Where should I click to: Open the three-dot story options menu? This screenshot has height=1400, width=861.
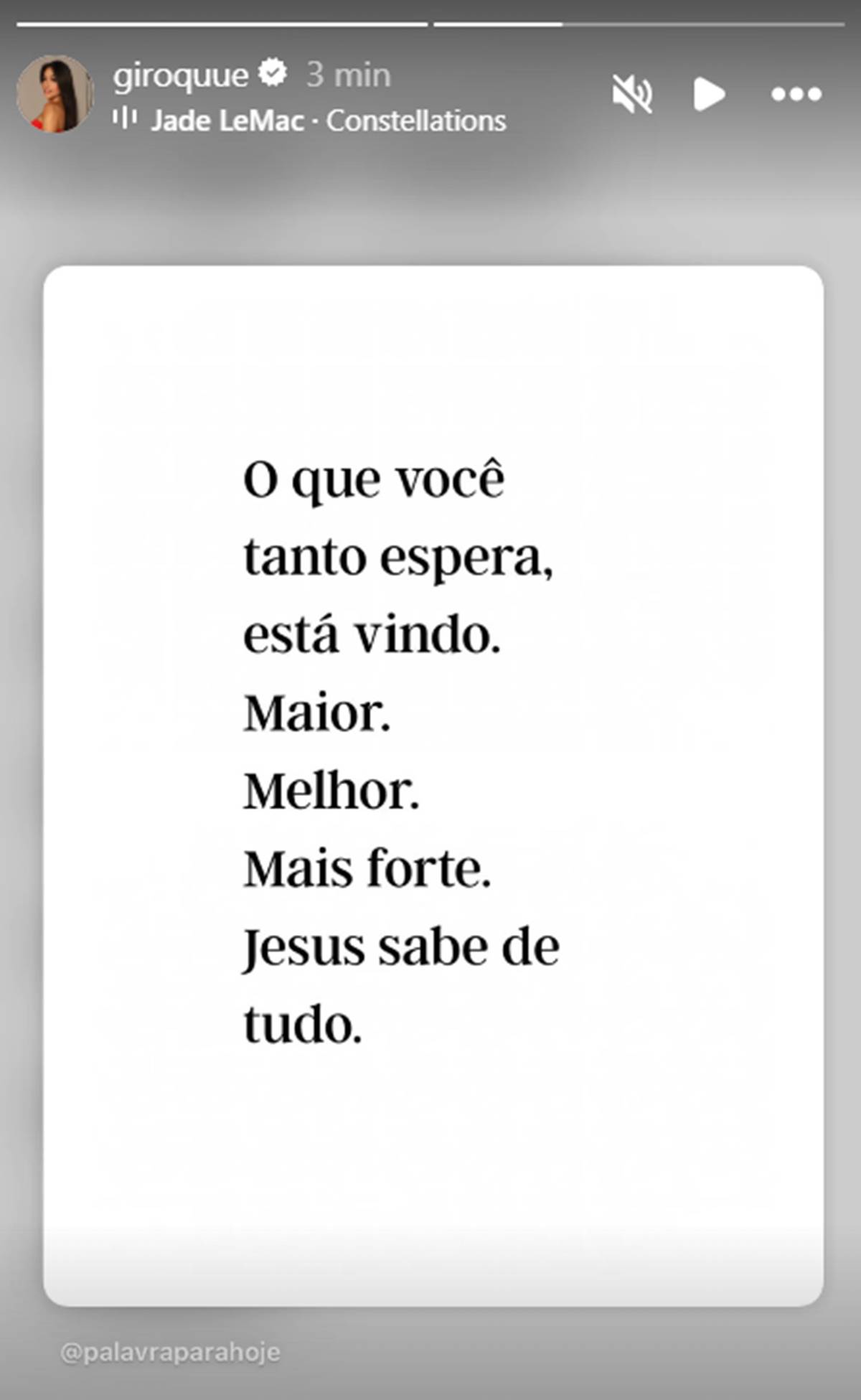[x=796, y=94]
